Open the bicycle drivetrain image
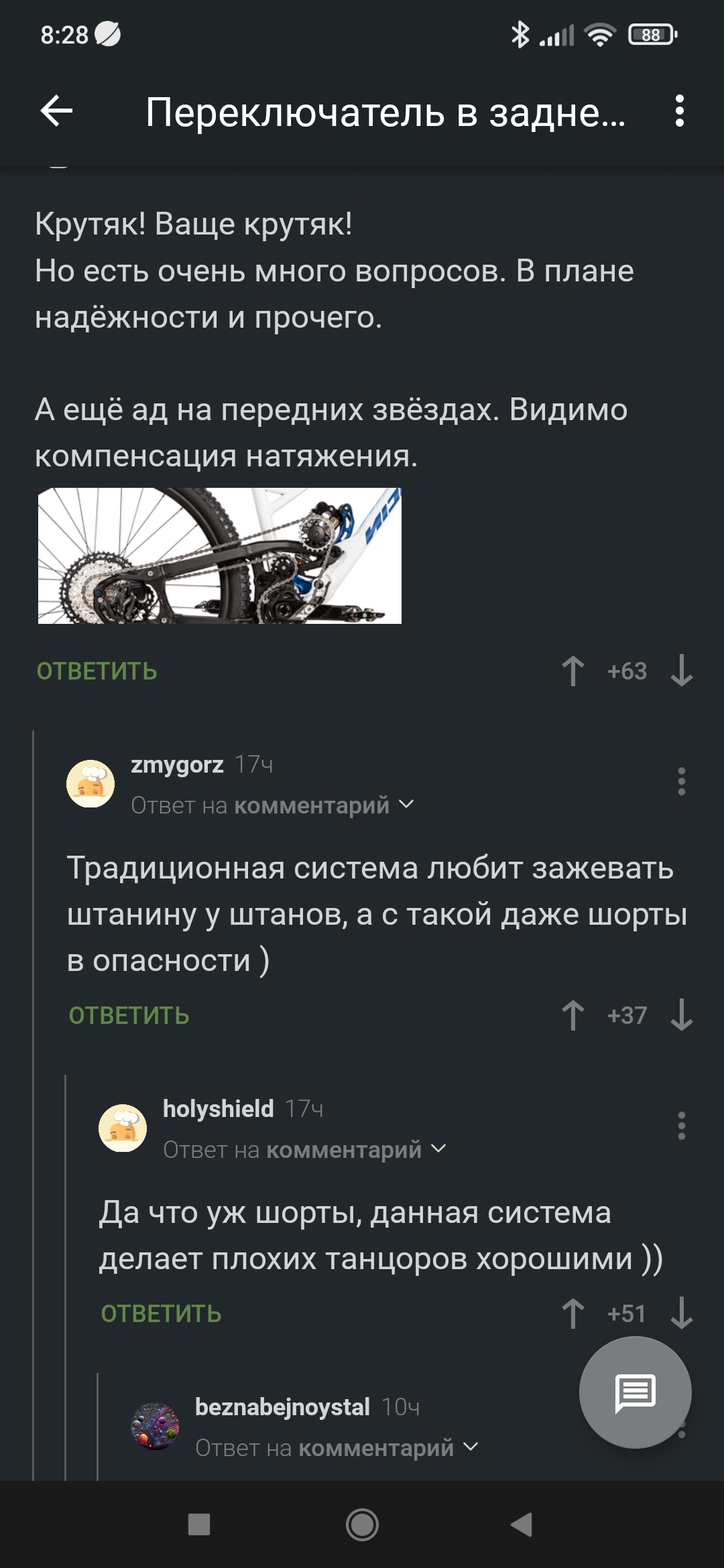The width and height of the screenshot is (724, 1568). point(220,556)
